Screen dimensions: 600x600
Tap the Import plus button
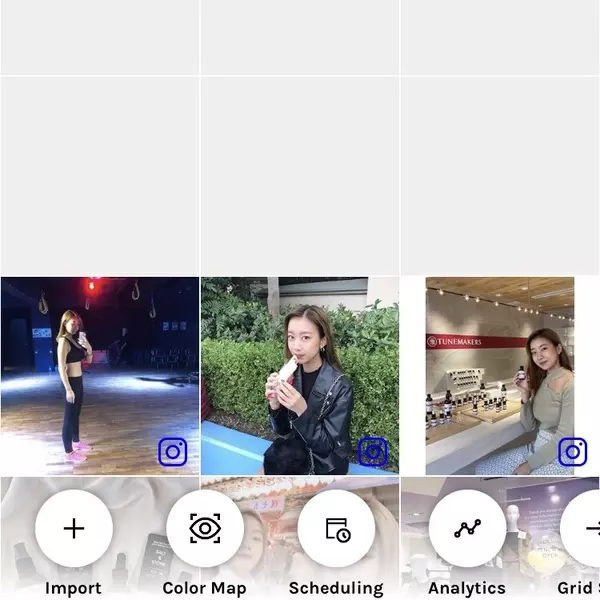click(x=73, y=528)
